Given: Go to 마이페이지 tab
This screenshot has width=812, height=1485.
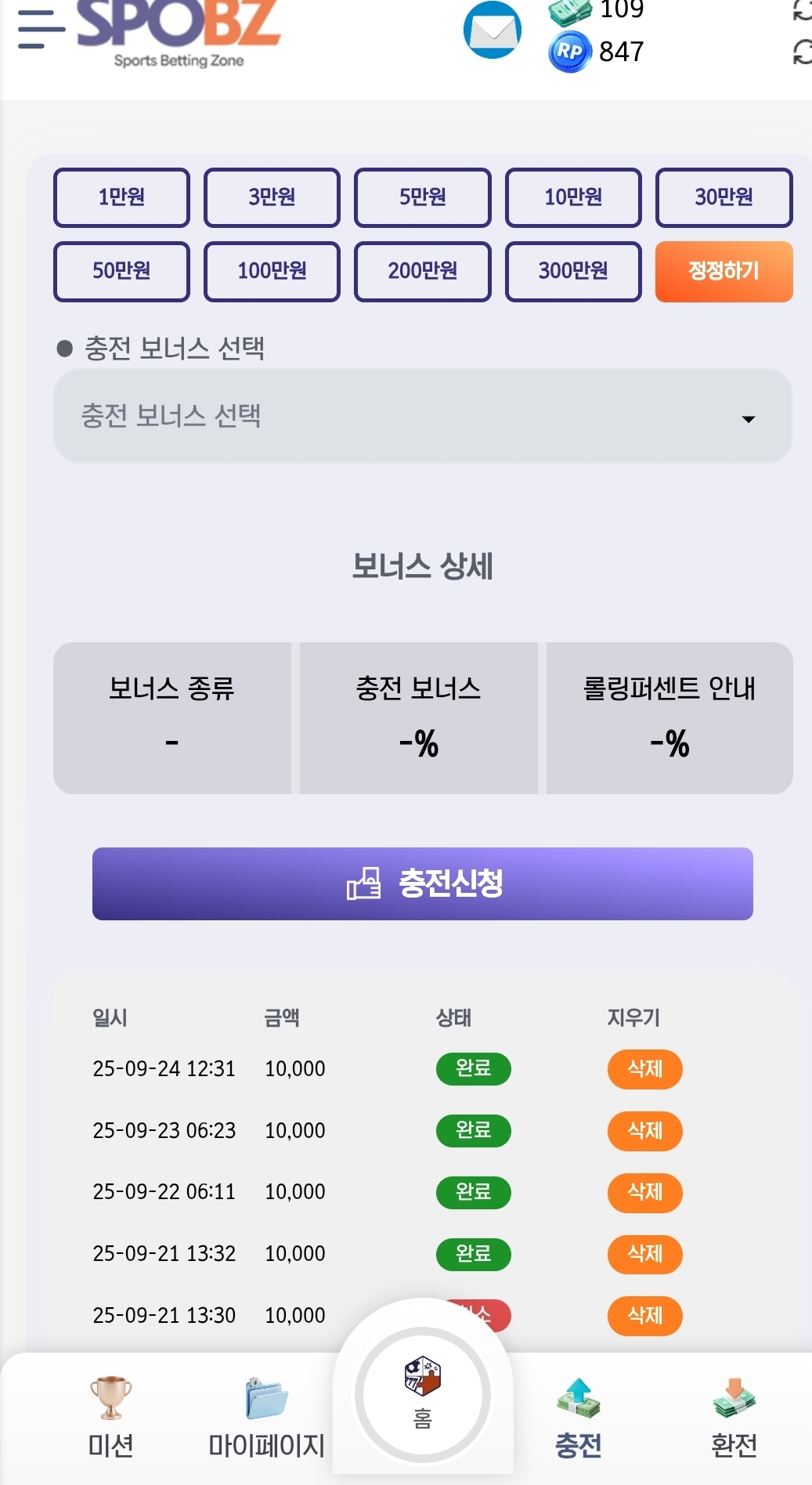Looking at the screenshot, I should pos(266,1418).
